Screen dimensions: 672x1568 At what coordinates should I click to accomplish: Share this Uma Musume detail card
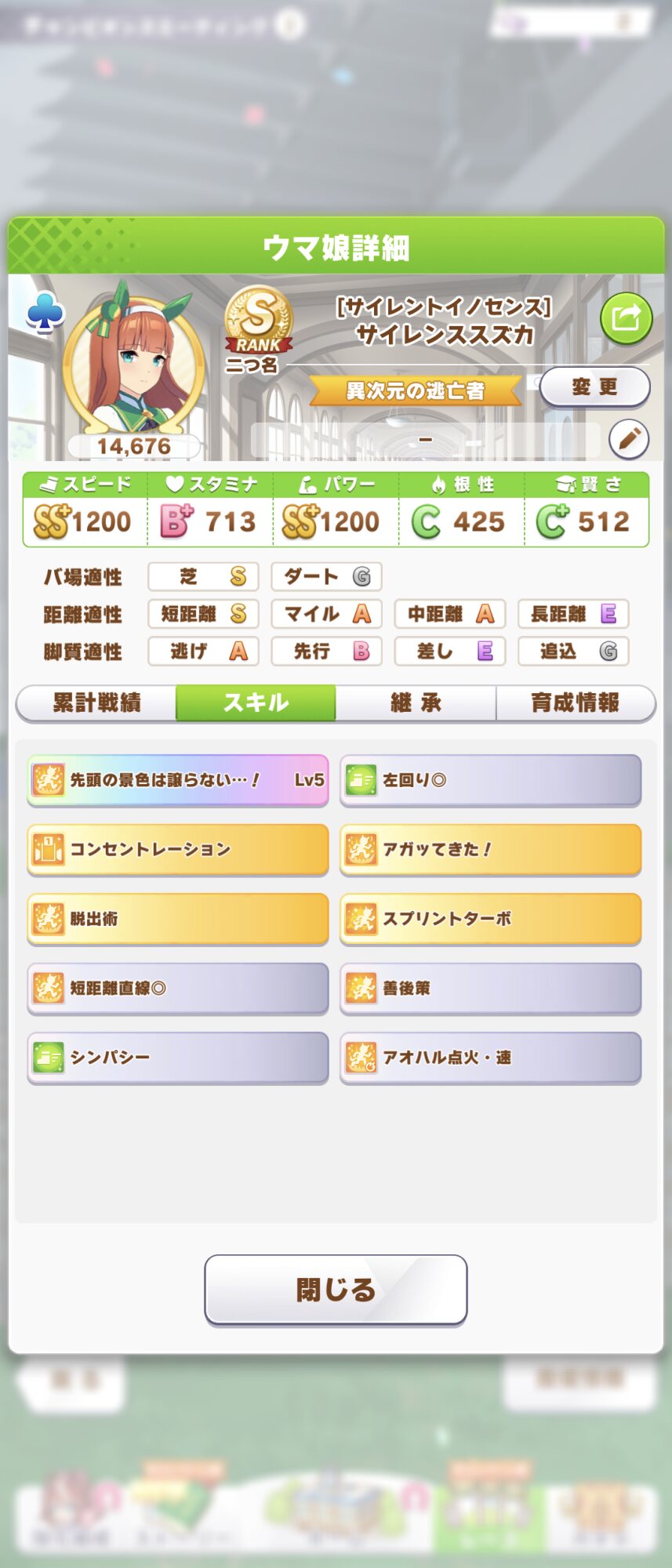(626, 318)
